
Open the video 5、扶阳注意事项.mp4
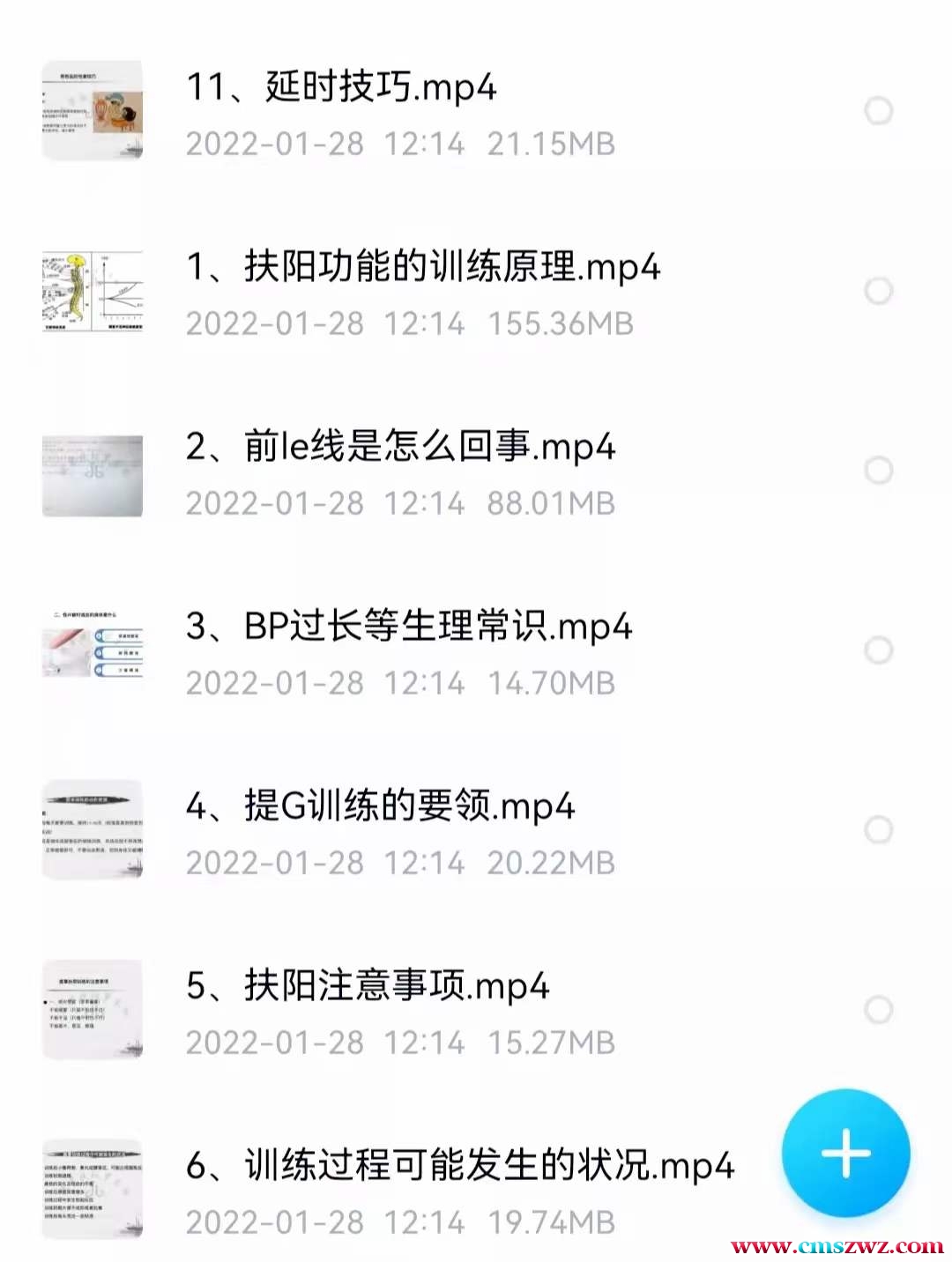pyautogui.click(x=368, y=986)
